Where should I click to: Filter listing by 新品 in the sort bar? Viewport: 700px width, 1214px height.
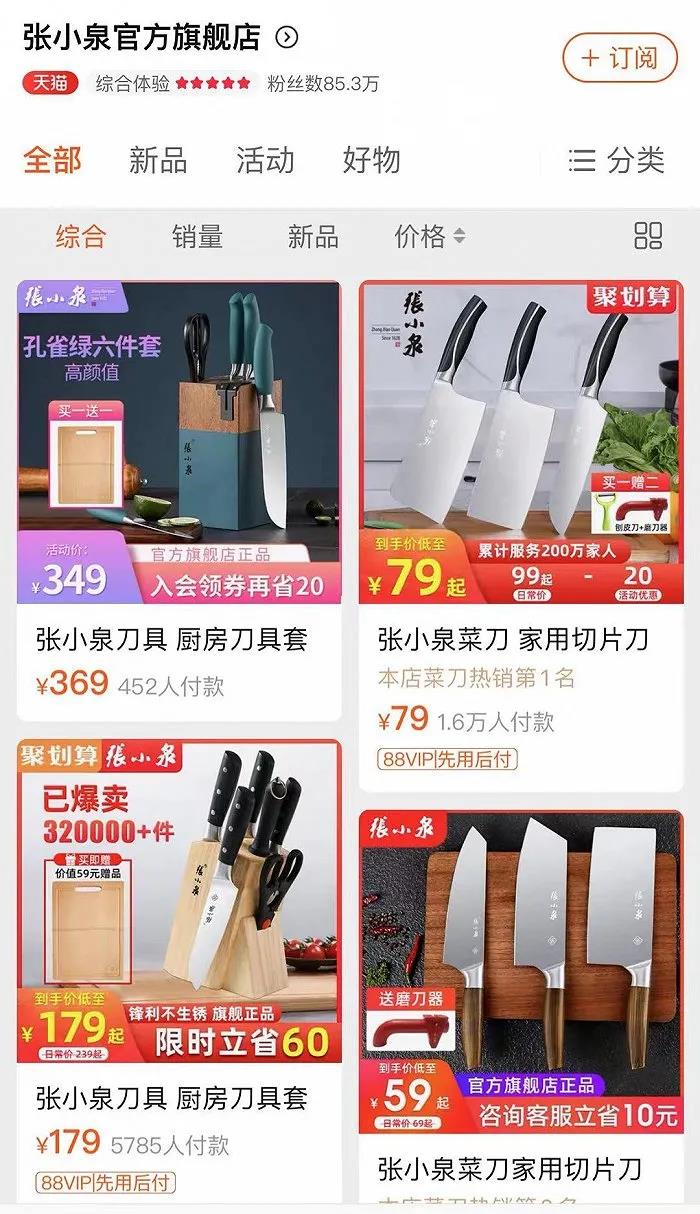tap(313, 237)
